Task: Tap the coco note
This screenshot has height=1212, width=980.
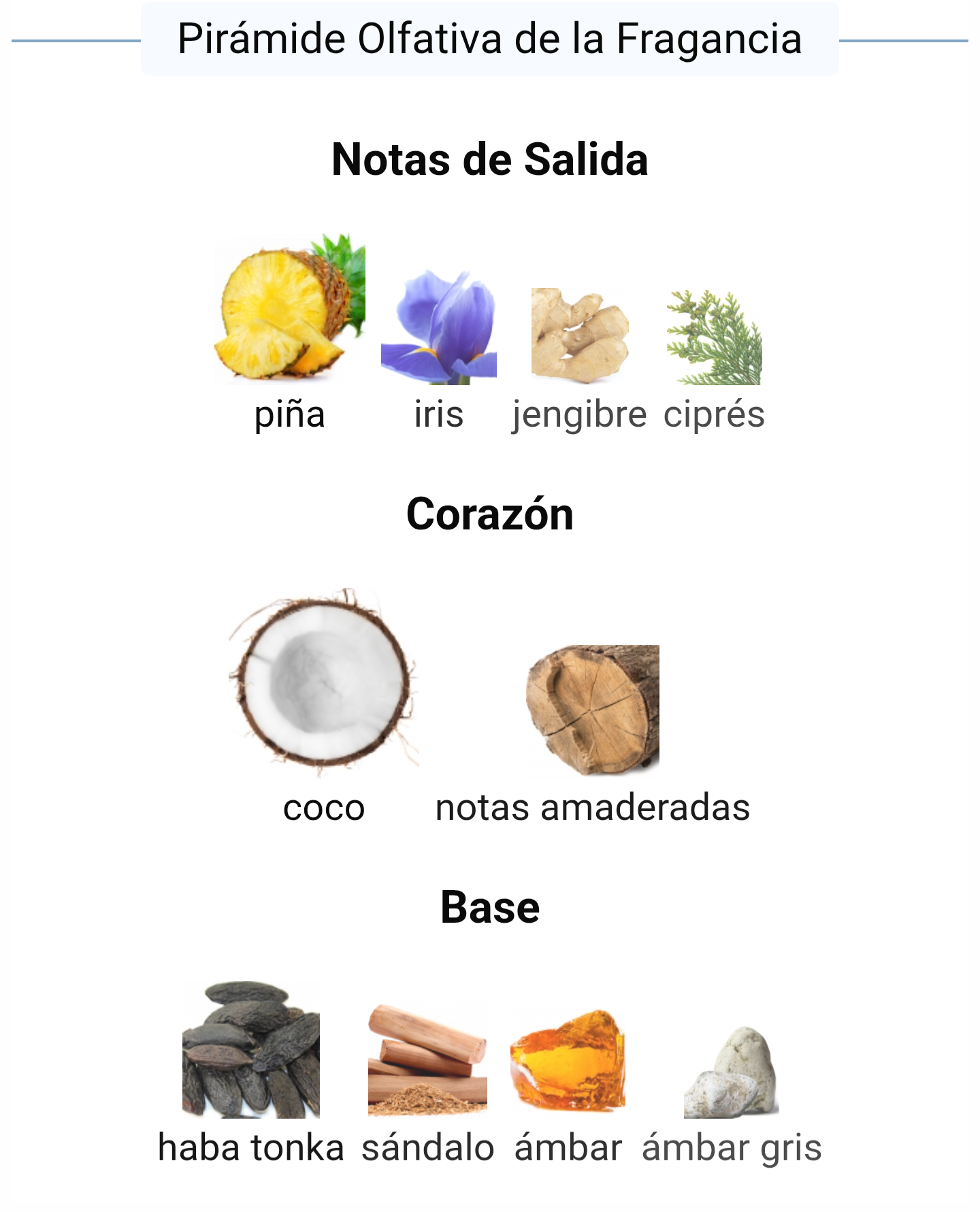Action: click(323, 683)
